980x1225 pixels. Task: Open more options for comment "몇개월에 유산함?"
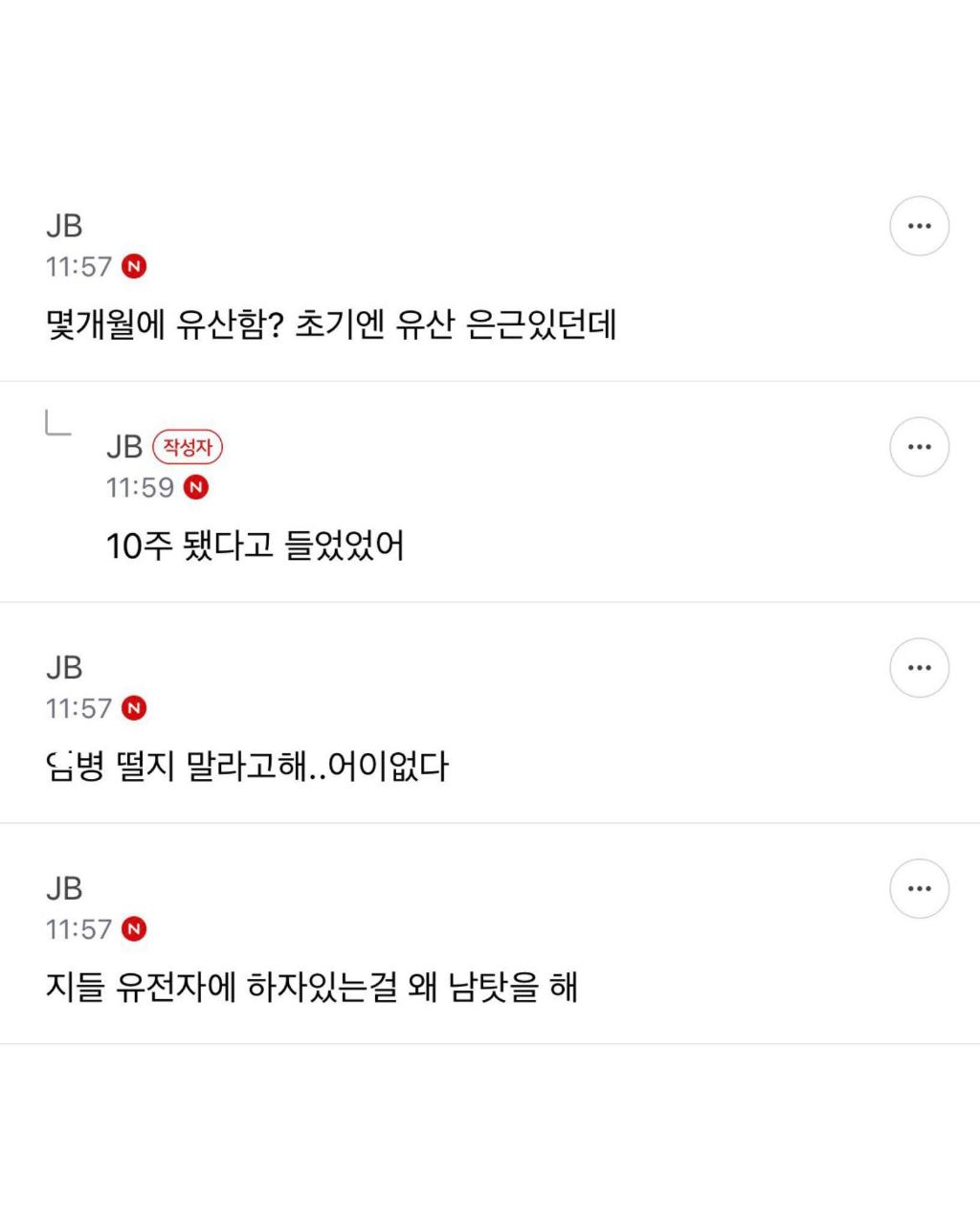(x=919, y=227)
